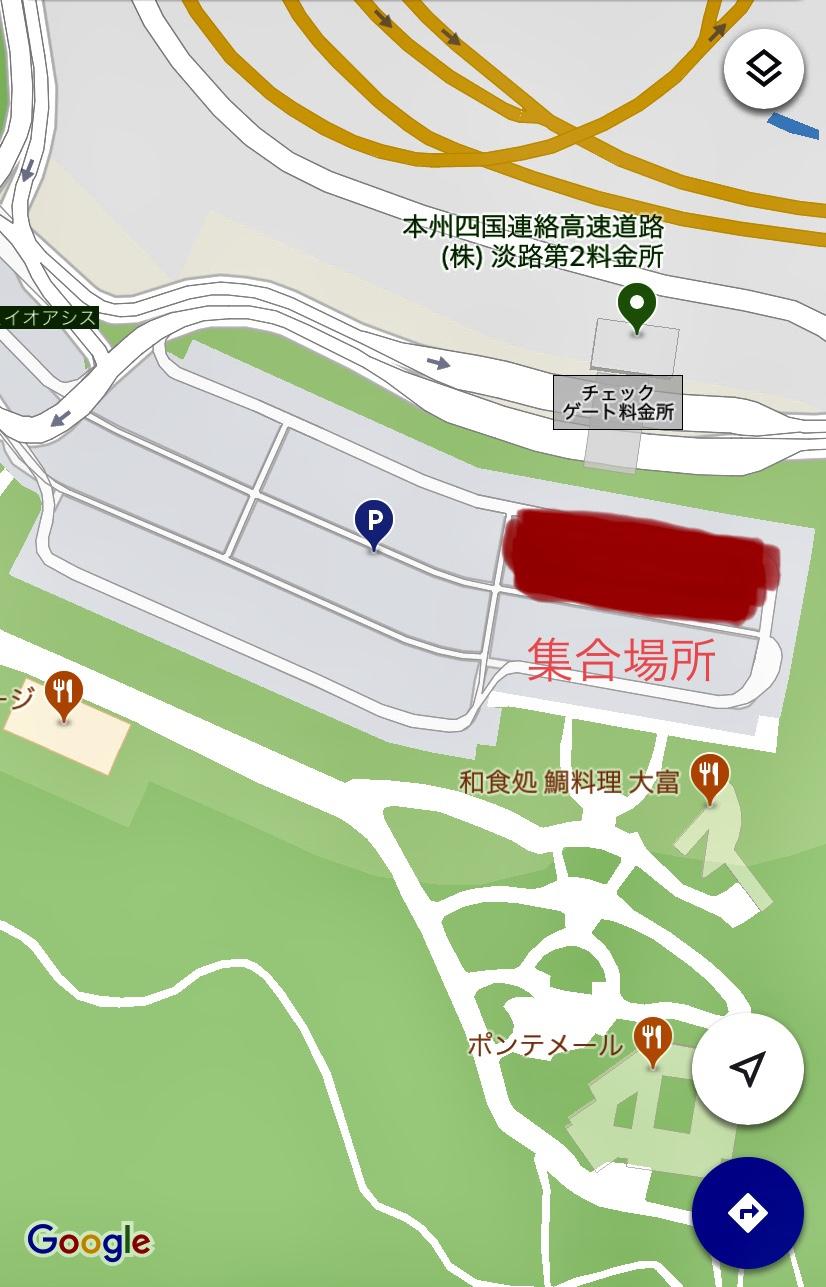Center map on my current location

[x=747, y=1069]
